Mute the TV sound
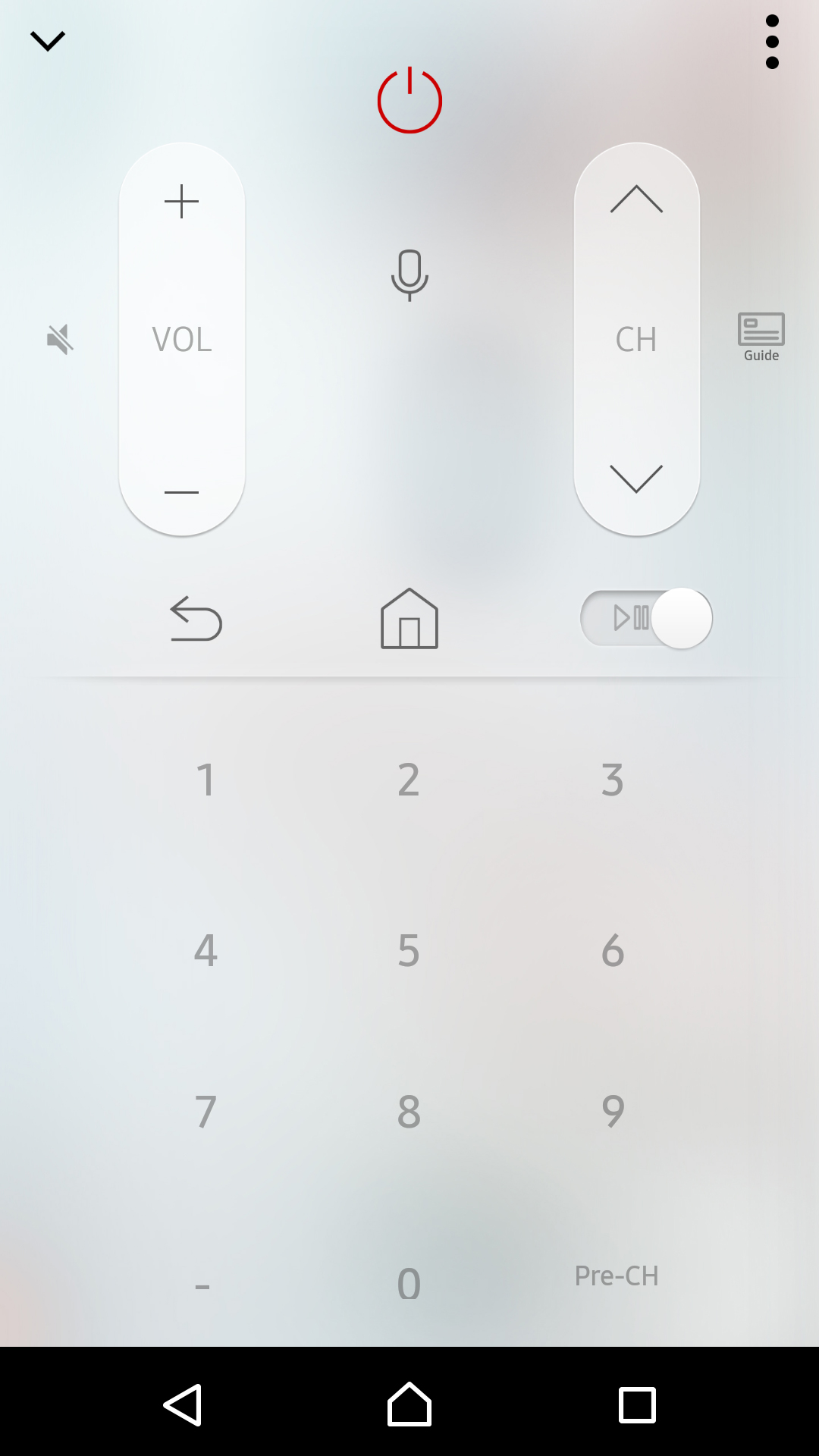The image size is (819, 1456). (60, 339)
